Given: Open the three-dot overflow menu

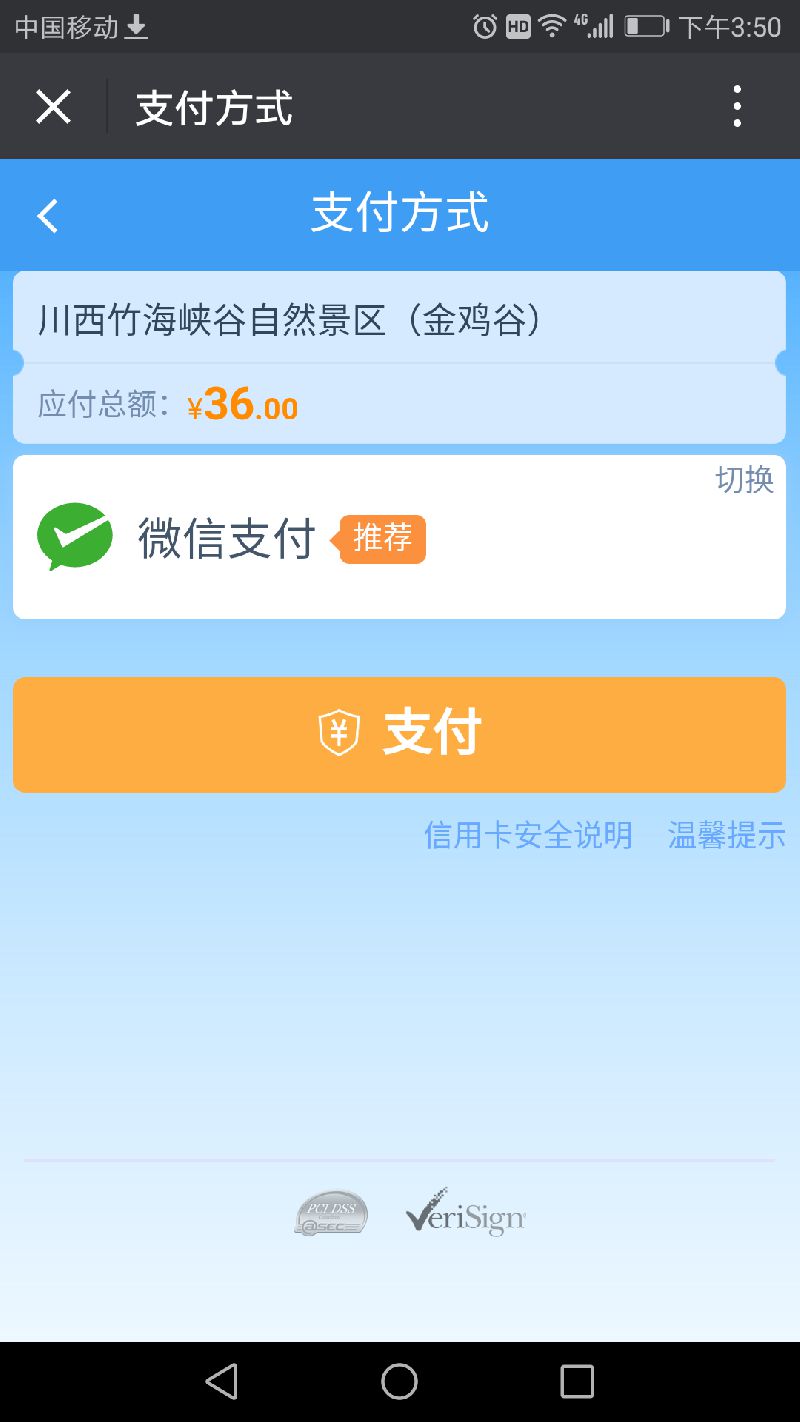Looking at the screenshot, I should 737,106.
